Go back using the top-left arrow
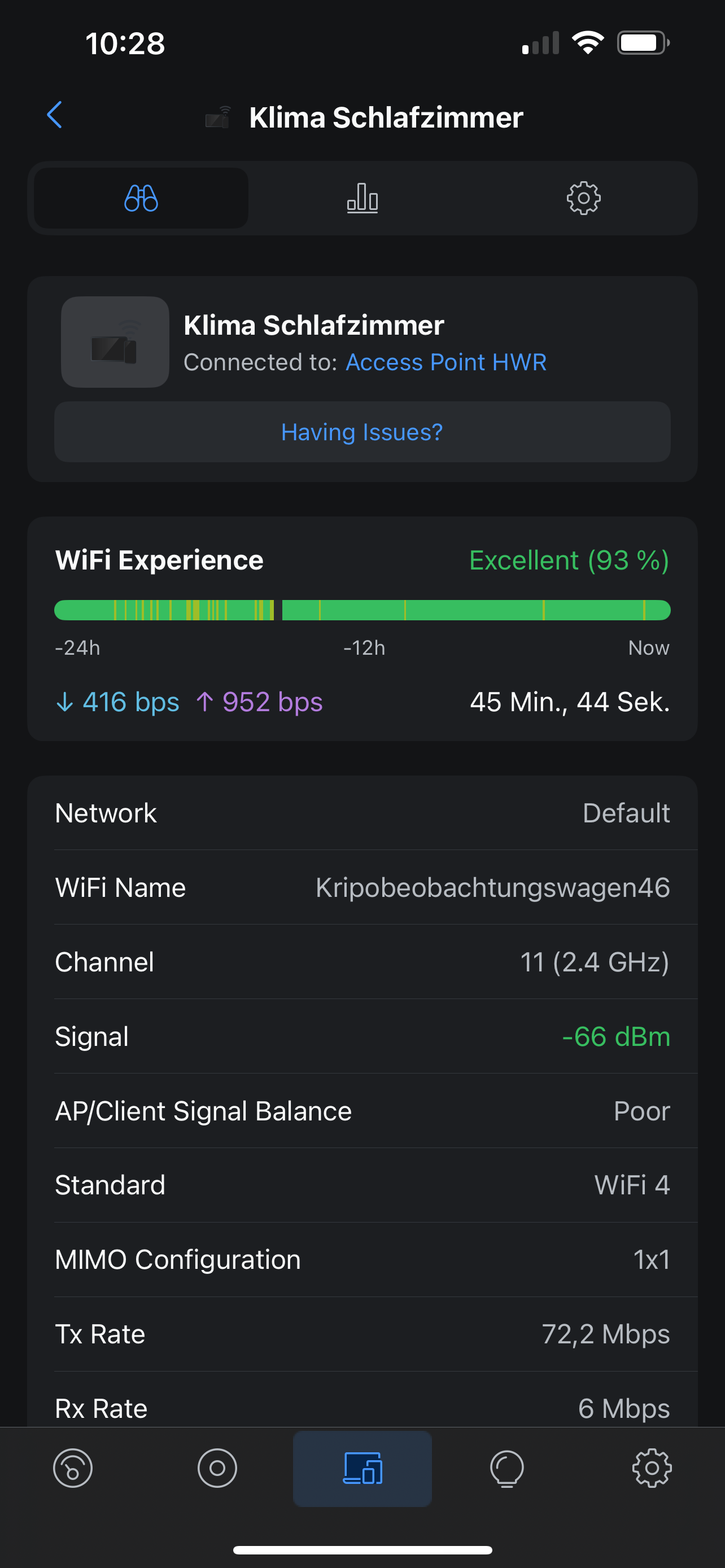This screenshot has height=1568, width=725. point(55,115)
